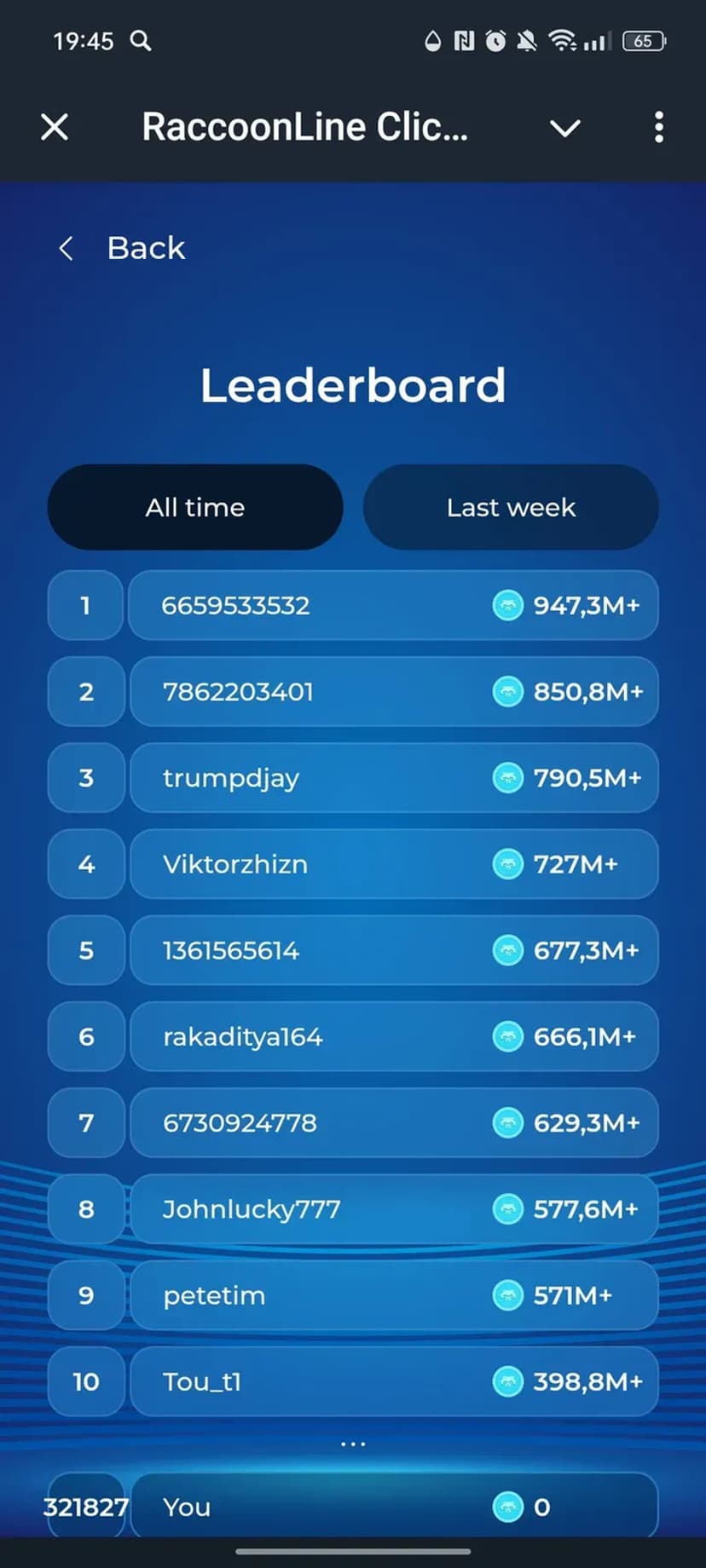Close the RaccoonLine Clicker mini app
This screenshot has width=706, height=1568.
click(x=55, y=128)
